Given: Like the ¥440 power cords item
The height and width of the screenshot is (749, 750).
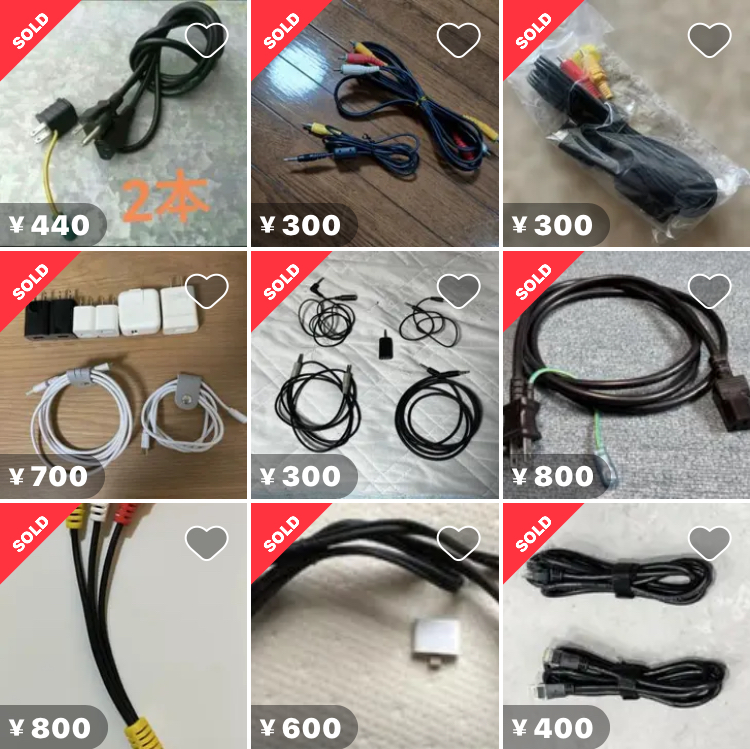Looking at the screenshot, I should [x=206, y=40].
